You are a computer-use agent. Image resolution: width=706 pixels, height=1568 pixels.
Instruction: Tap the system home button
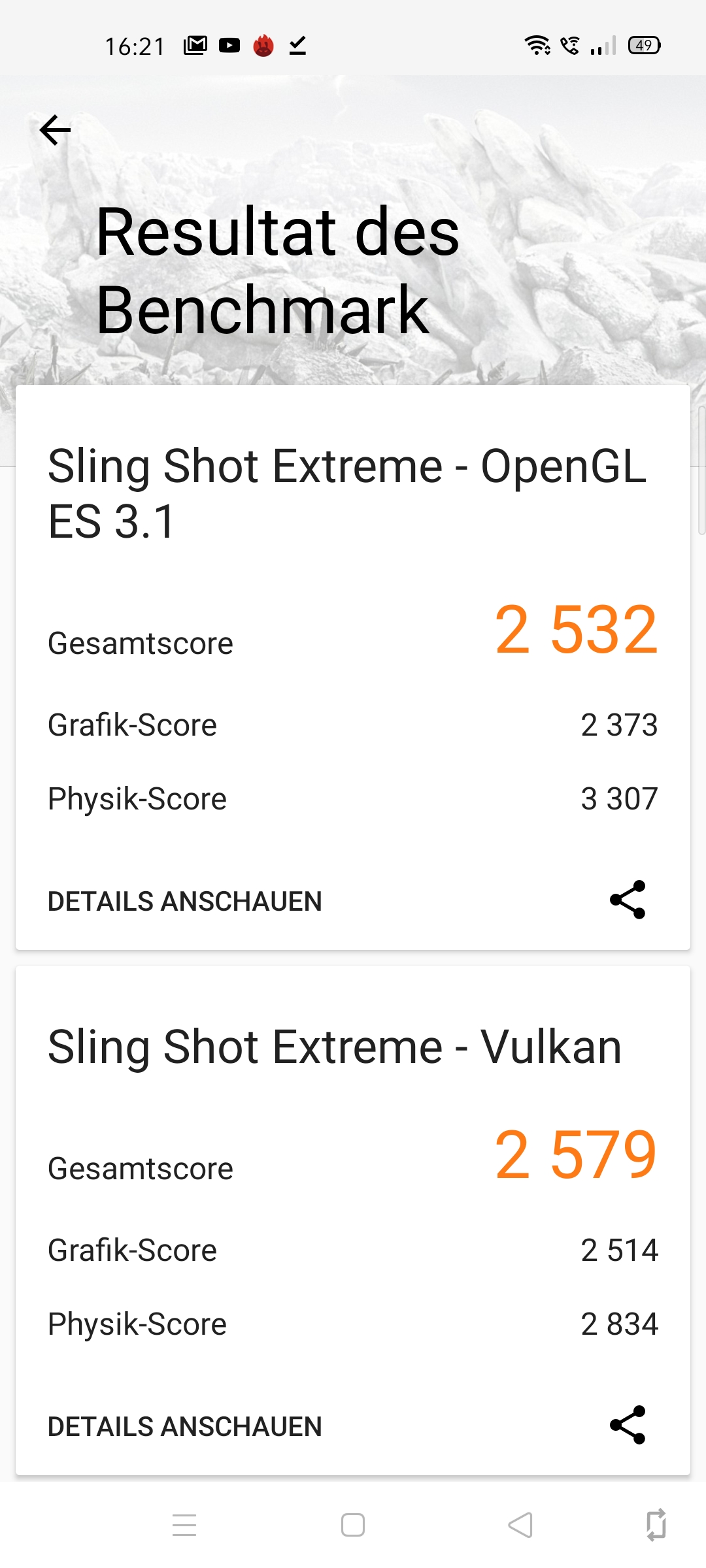point(353,1525)
